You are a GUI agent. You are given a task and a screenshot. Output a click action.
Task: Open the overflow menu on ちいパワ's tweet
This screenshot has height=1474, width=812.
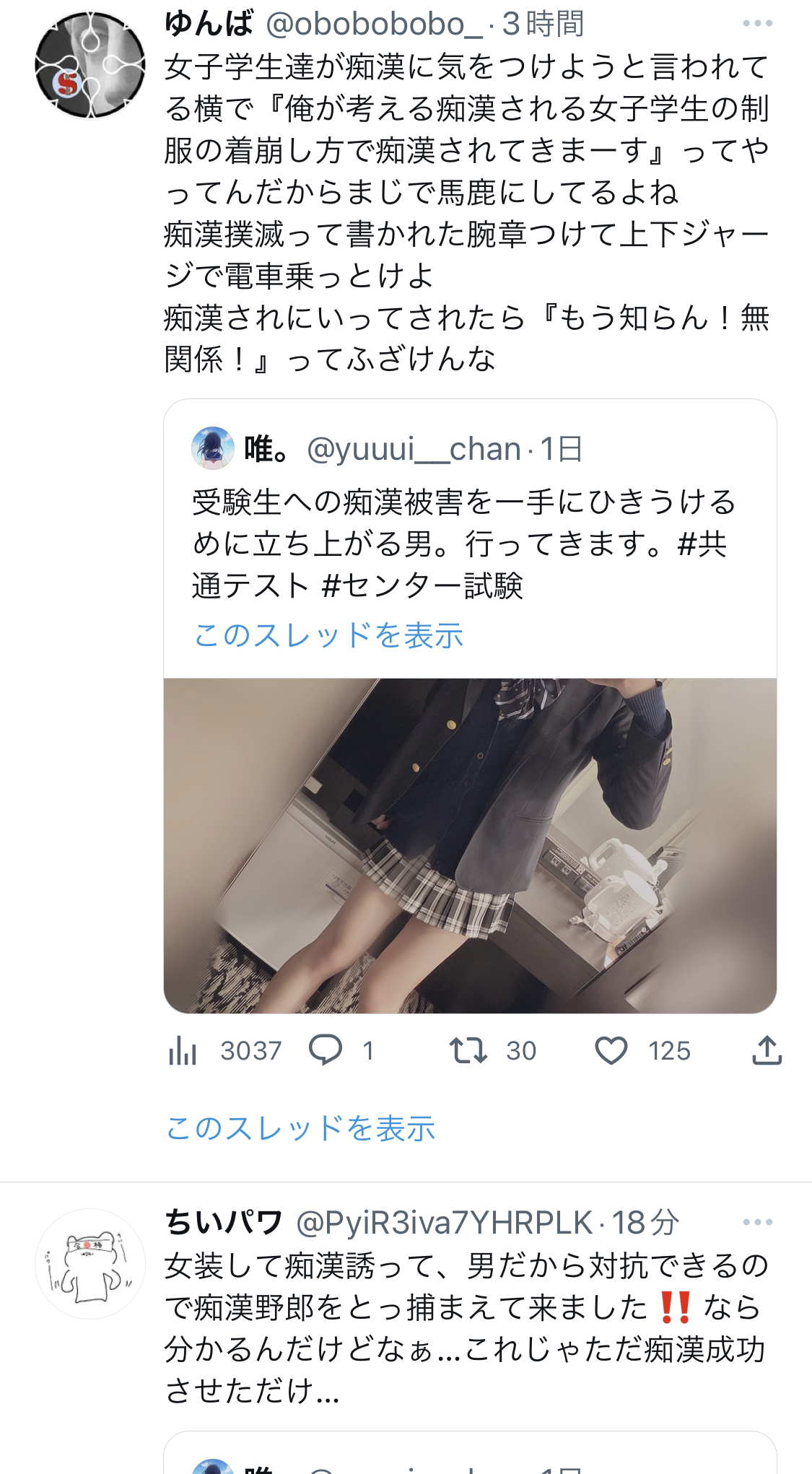click(757, 1222)
